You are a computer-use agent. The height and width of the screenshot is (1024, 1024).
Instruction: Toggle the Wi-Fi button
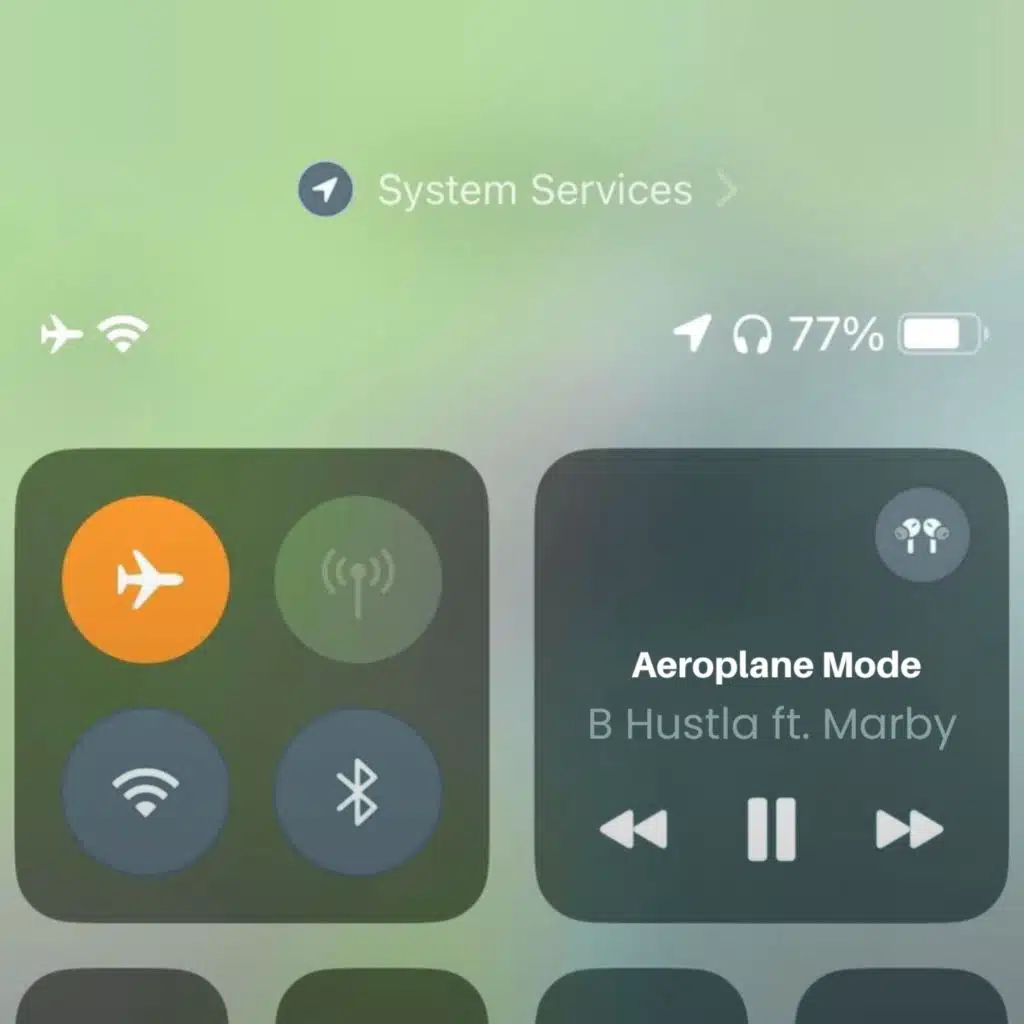click(x=146, y=792)
